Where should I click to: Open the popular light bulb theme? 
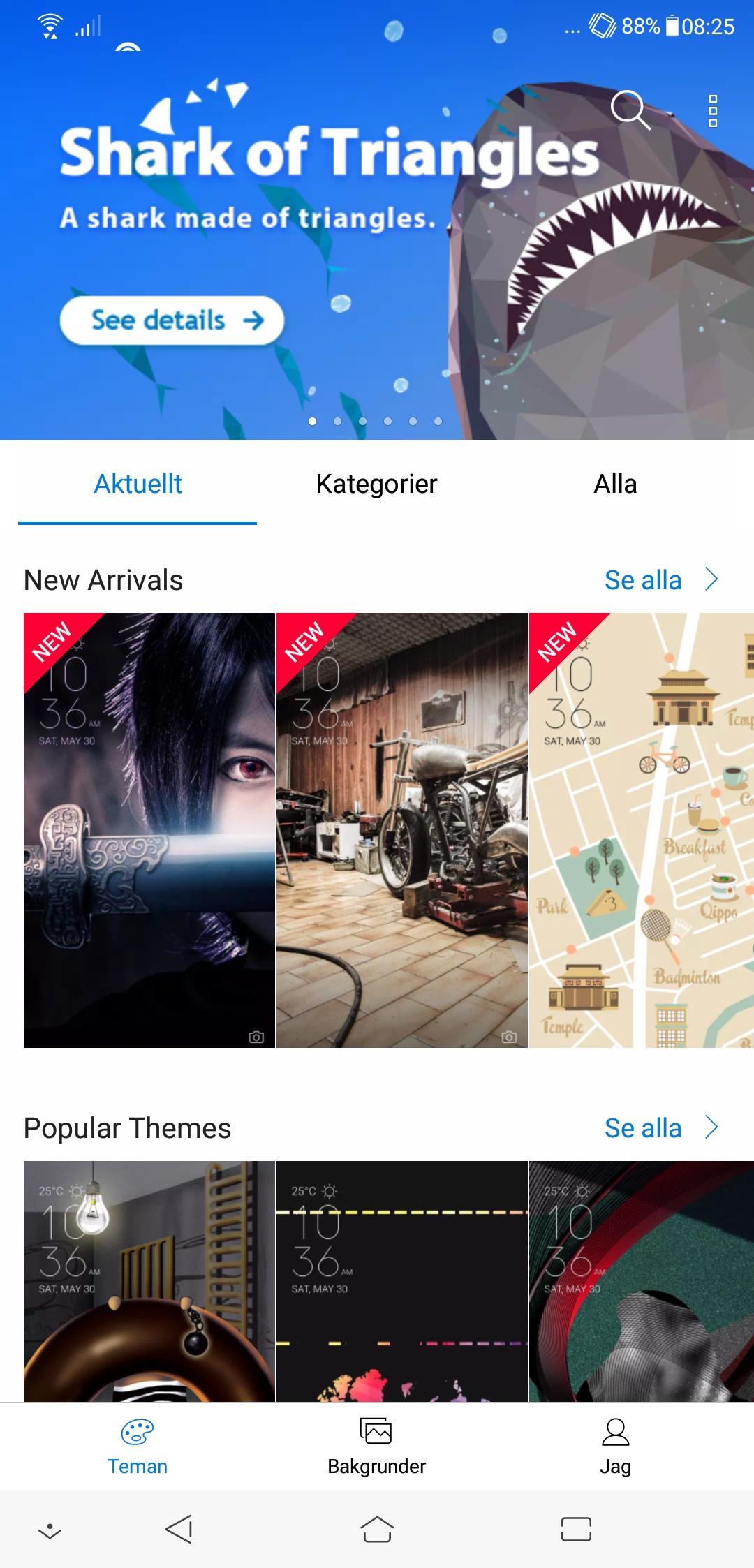click(x=149, y=1281)
